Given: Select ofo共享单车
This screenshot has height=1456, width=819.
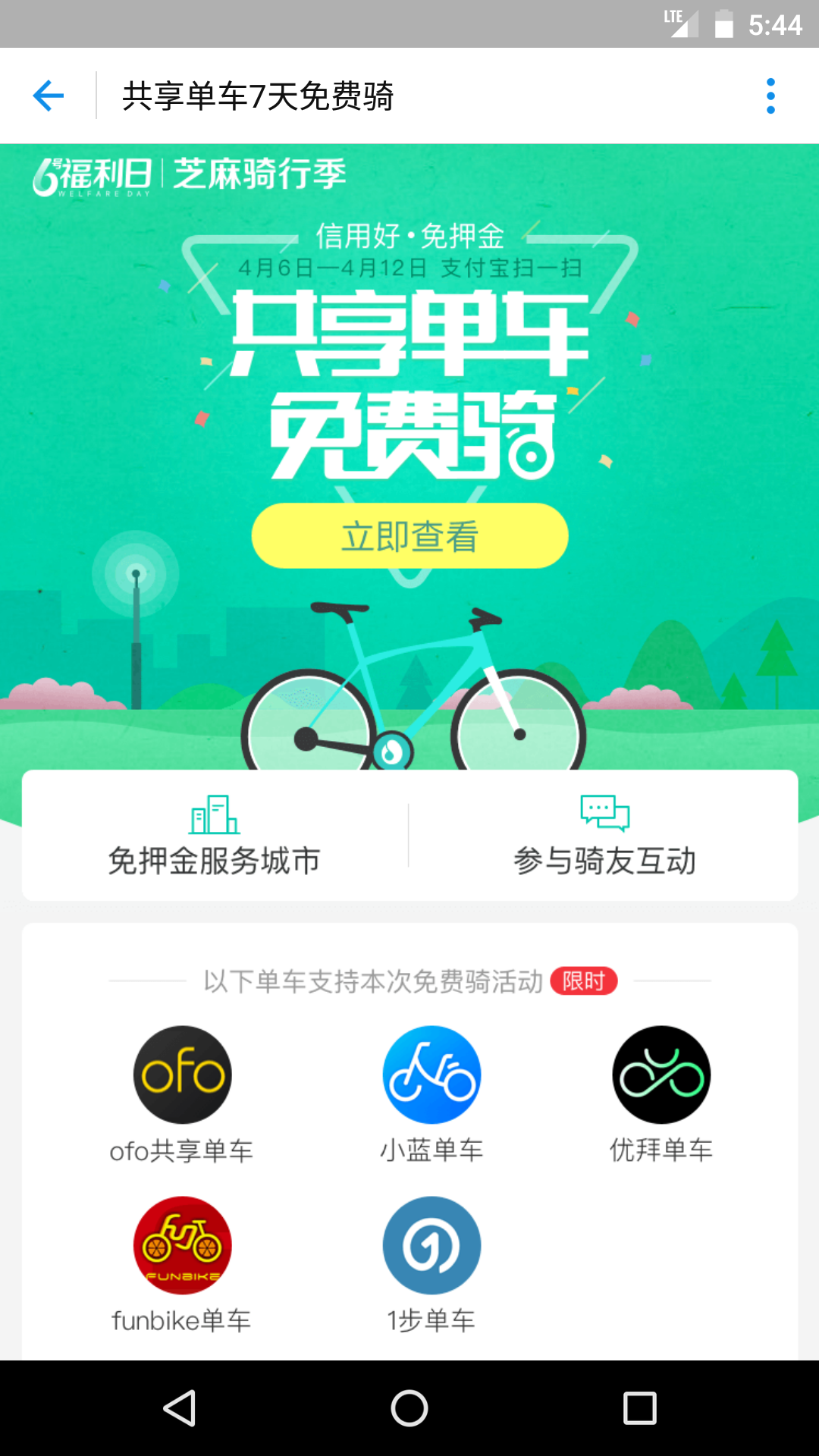Looking at the screenshot, I should (x=182, y=1092).
